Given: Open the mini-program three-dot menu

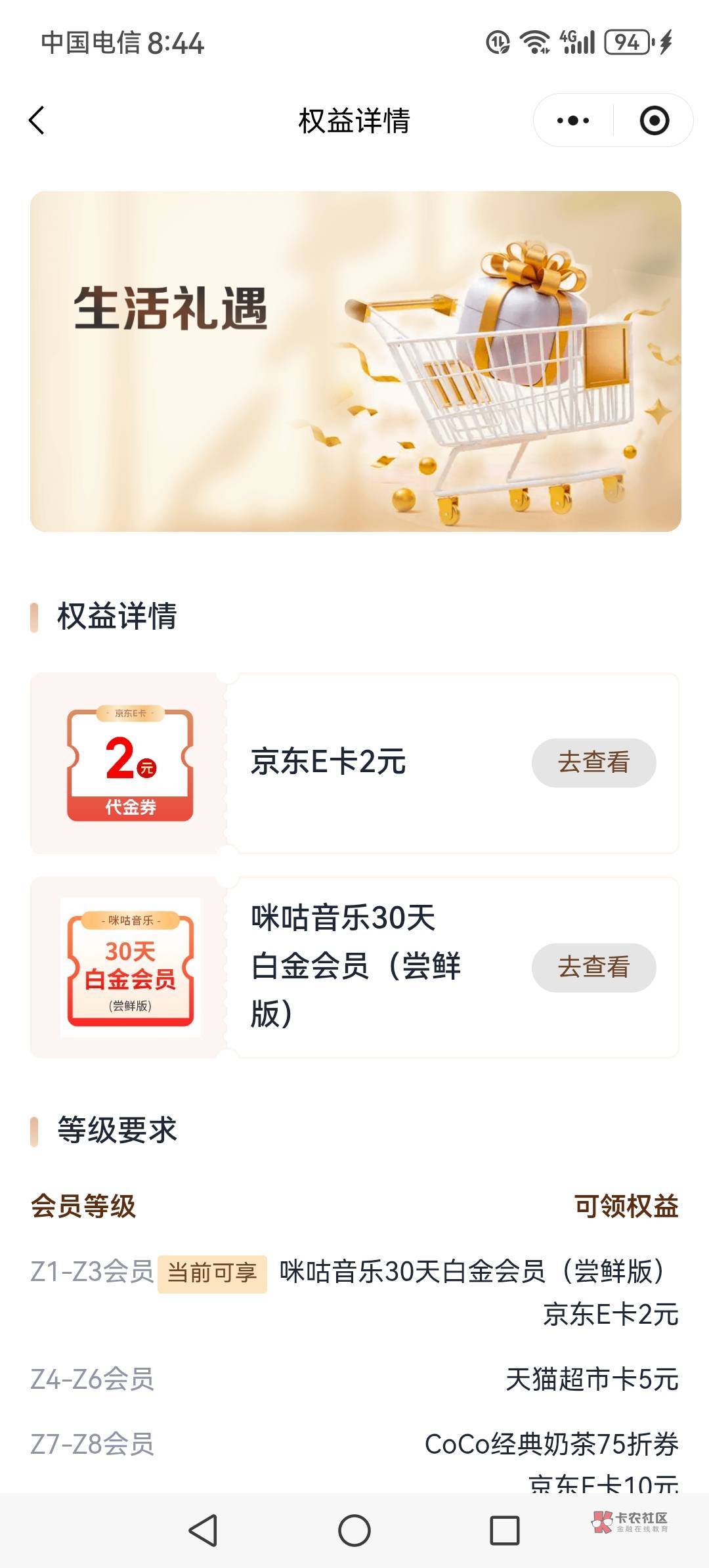Looking at the screenshot, I should tap(573, 121).
